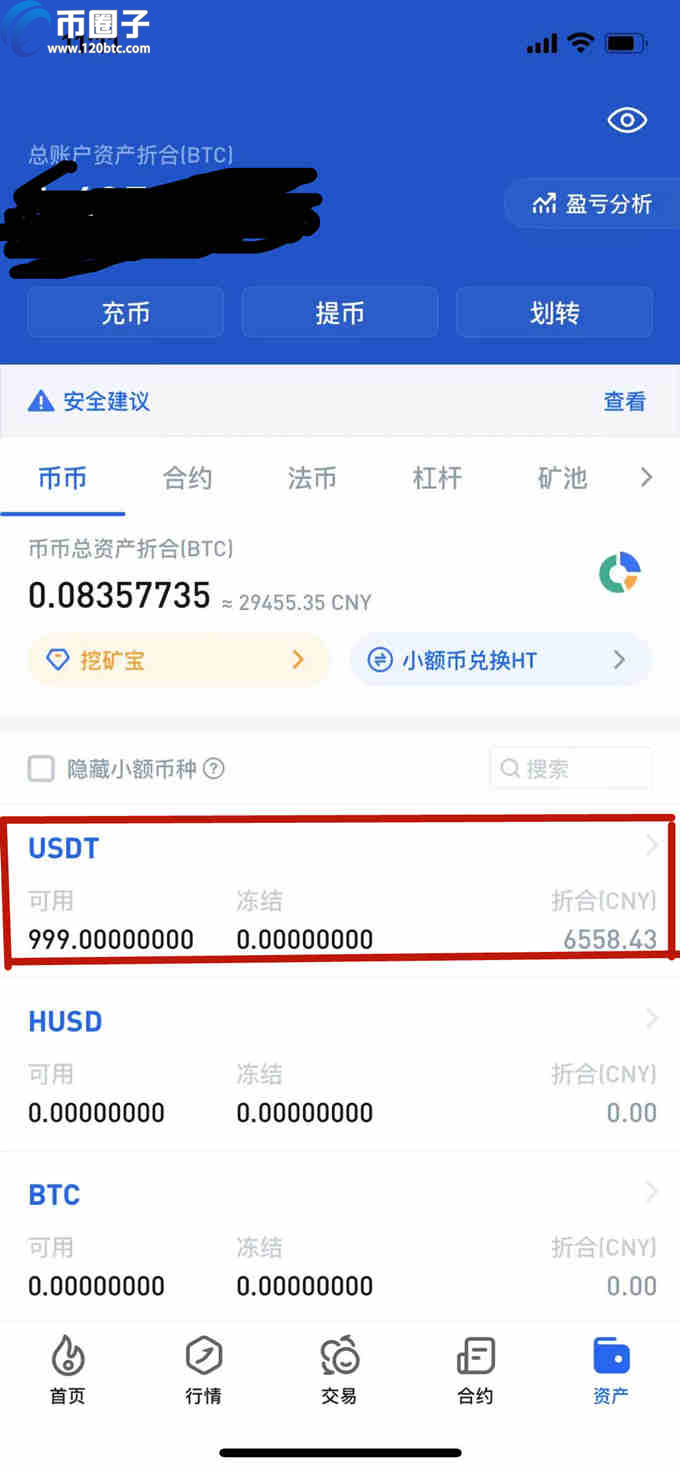Tap the 充币 deposit button
The image size is (680, 1471).
click(125, 313)
